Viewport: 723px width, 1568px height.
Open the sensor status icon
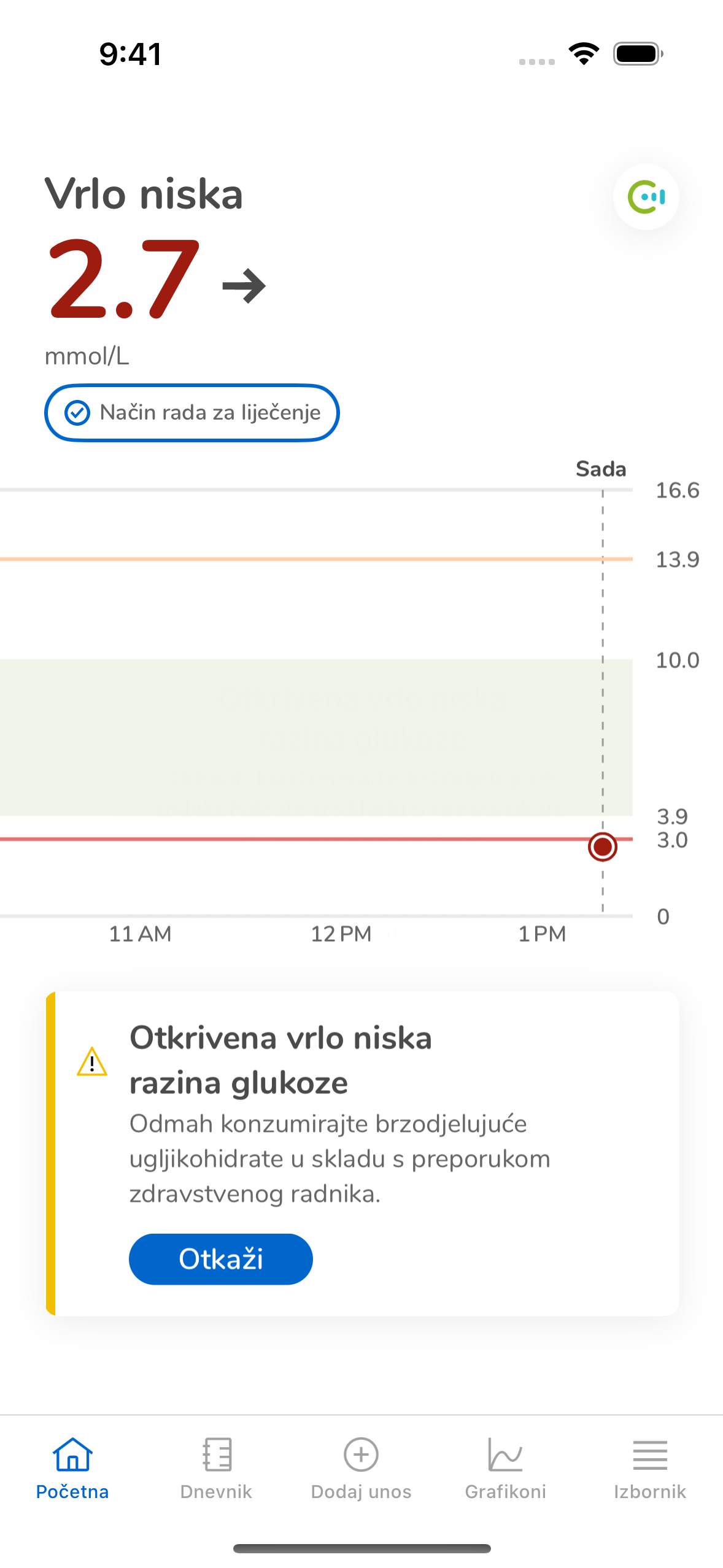646,197
